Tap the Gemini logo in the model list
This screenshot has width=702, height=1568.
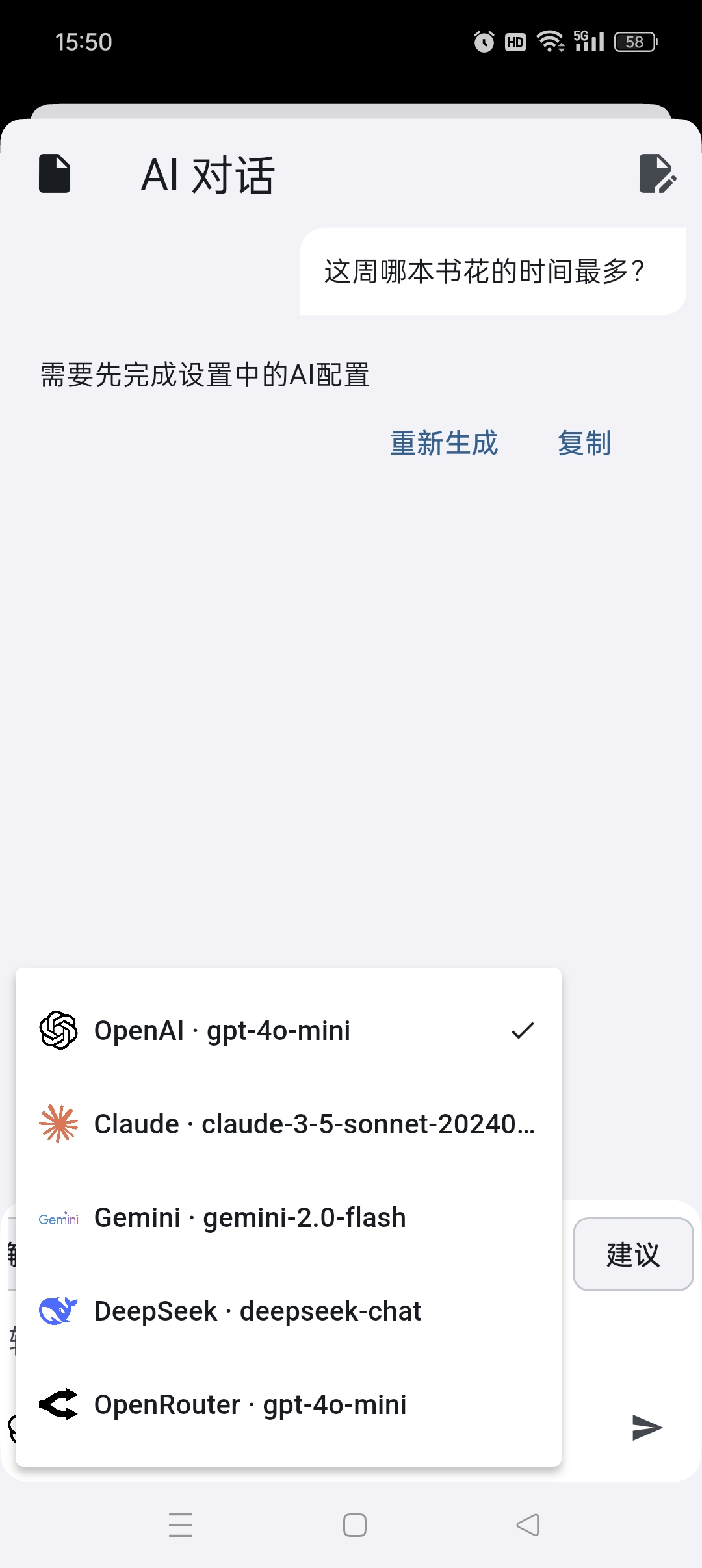(x=58, y=1217)
